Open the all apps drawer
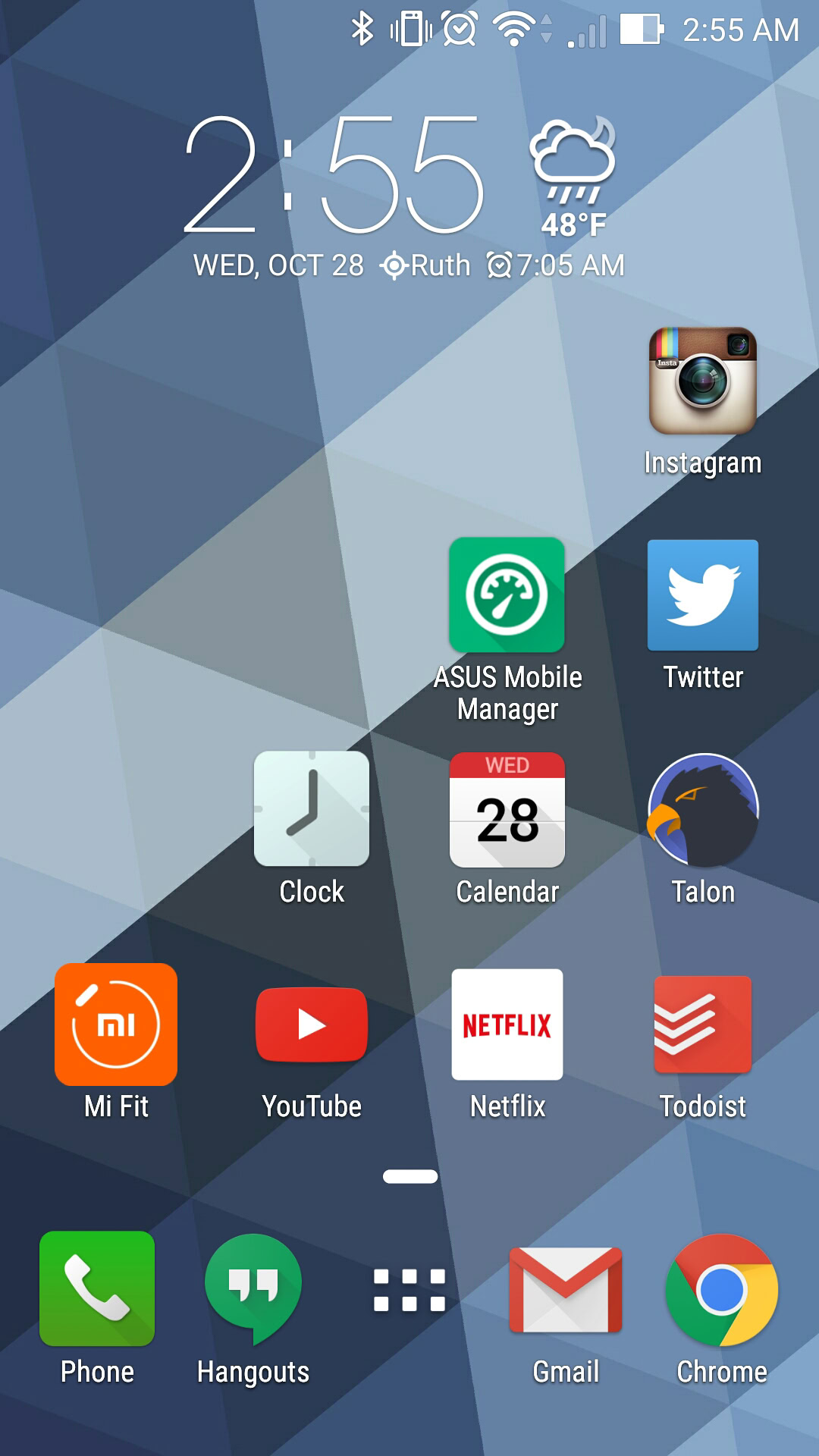This screenshot has height=1456, width=819. (x=409, y=1289)
